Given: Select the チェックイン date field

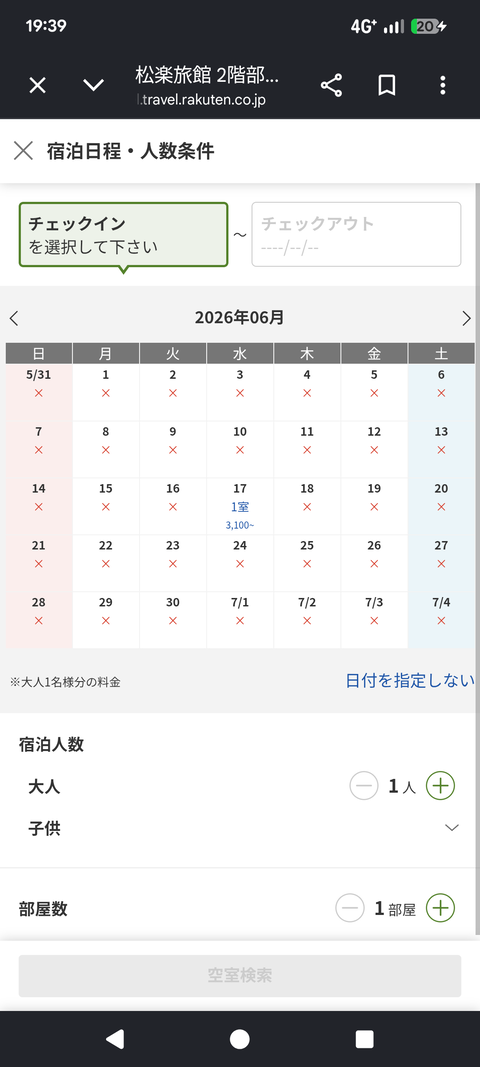Looking at the screenshot, I should coord(123,235).
